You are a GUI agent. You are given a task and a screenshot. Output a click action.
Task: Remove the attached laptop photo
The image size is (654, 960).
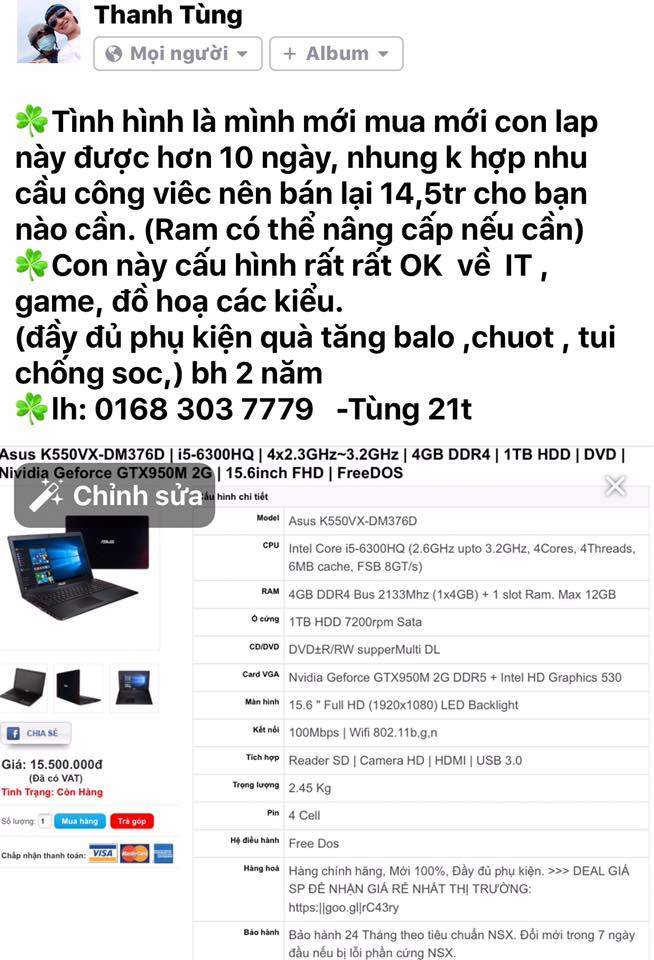(615, 486)
